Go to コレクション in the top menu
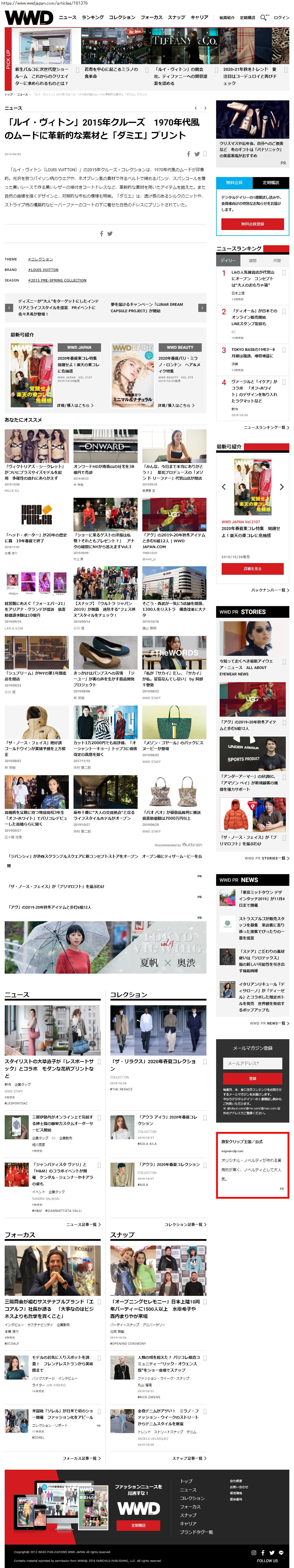Screen dimensions: 294x1568 [122, 18]
